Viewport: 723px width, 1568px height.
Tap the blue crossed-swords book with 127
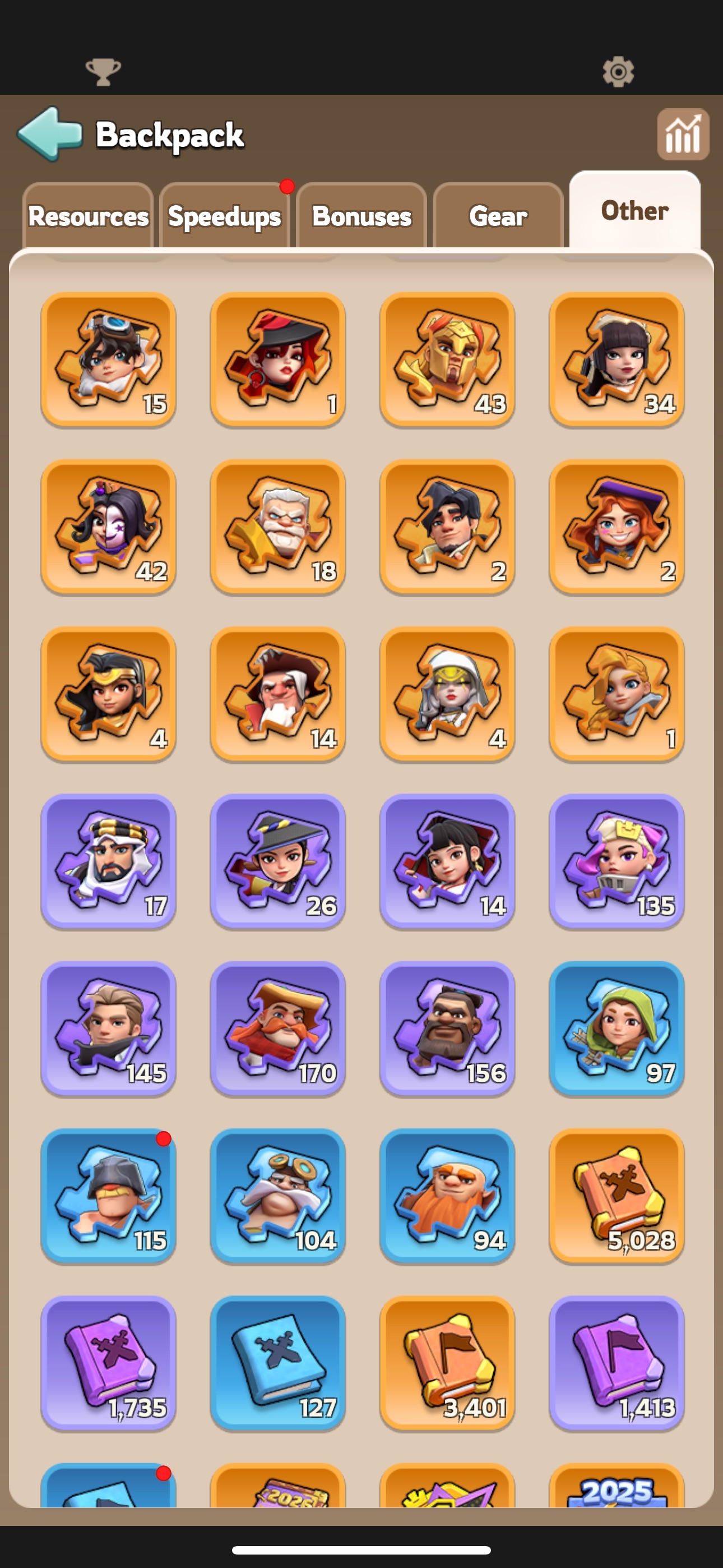pos(278,1363)
